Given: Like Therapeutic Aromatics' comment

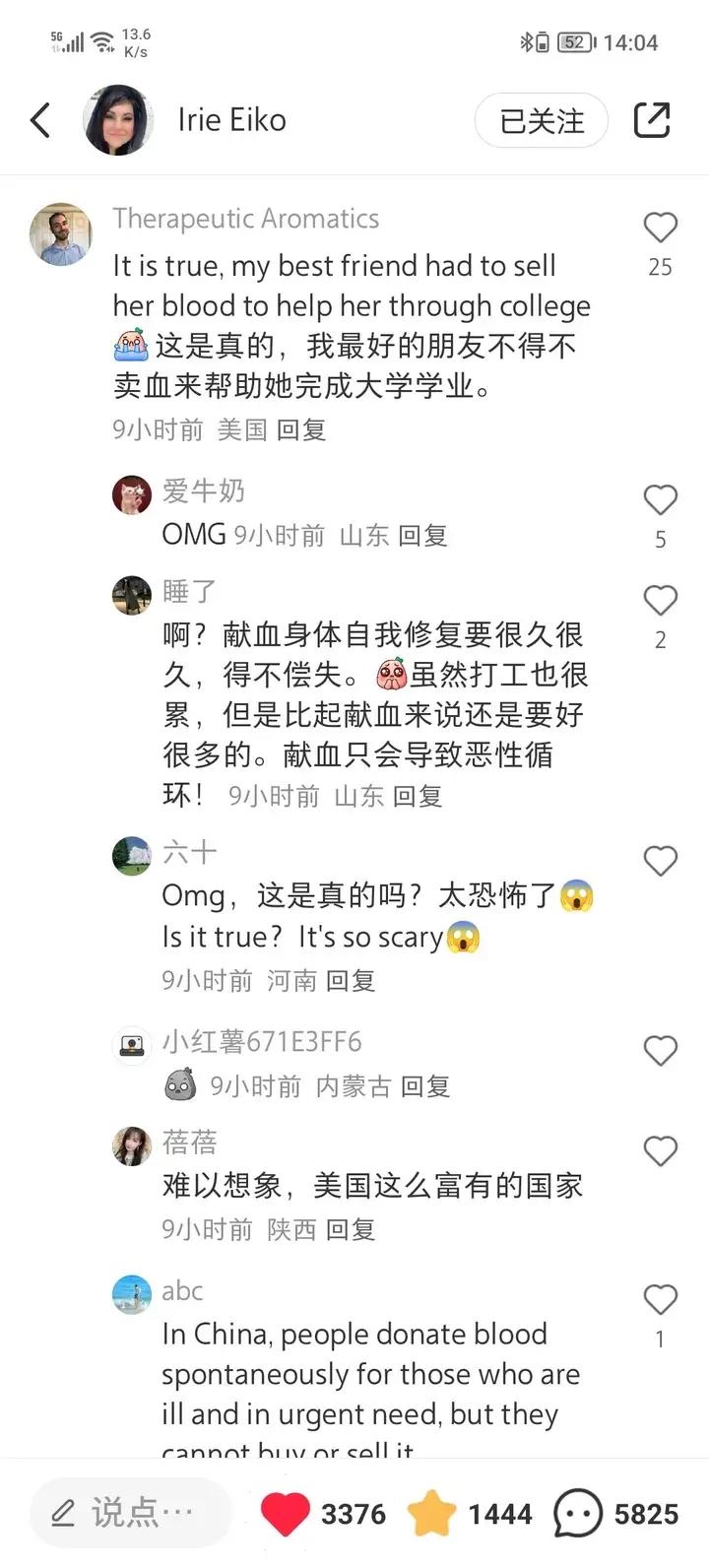Looking at the screenshot, I should click(660, 229).
